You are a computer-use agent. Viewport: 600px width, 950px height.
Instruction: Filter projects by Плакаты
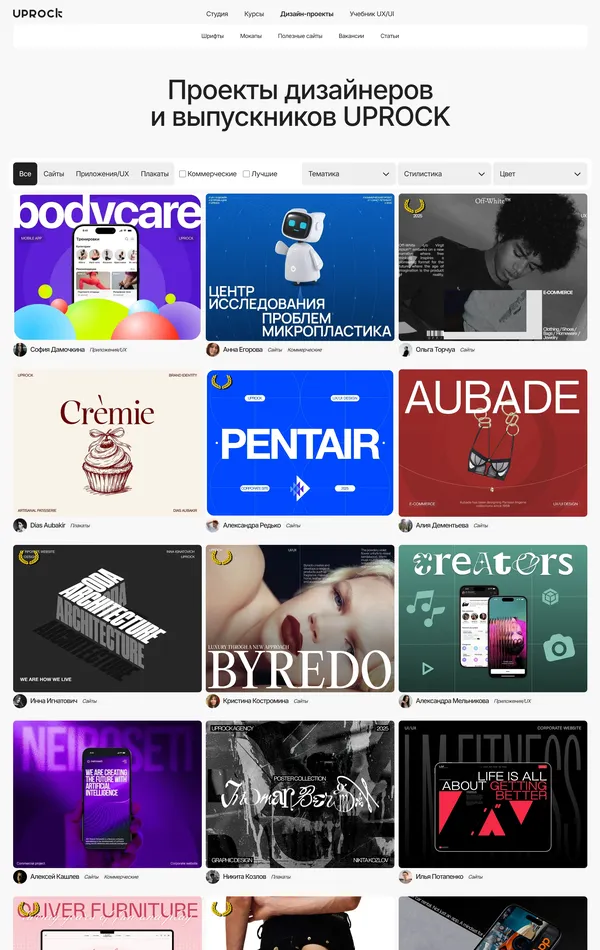pos(154,174)
